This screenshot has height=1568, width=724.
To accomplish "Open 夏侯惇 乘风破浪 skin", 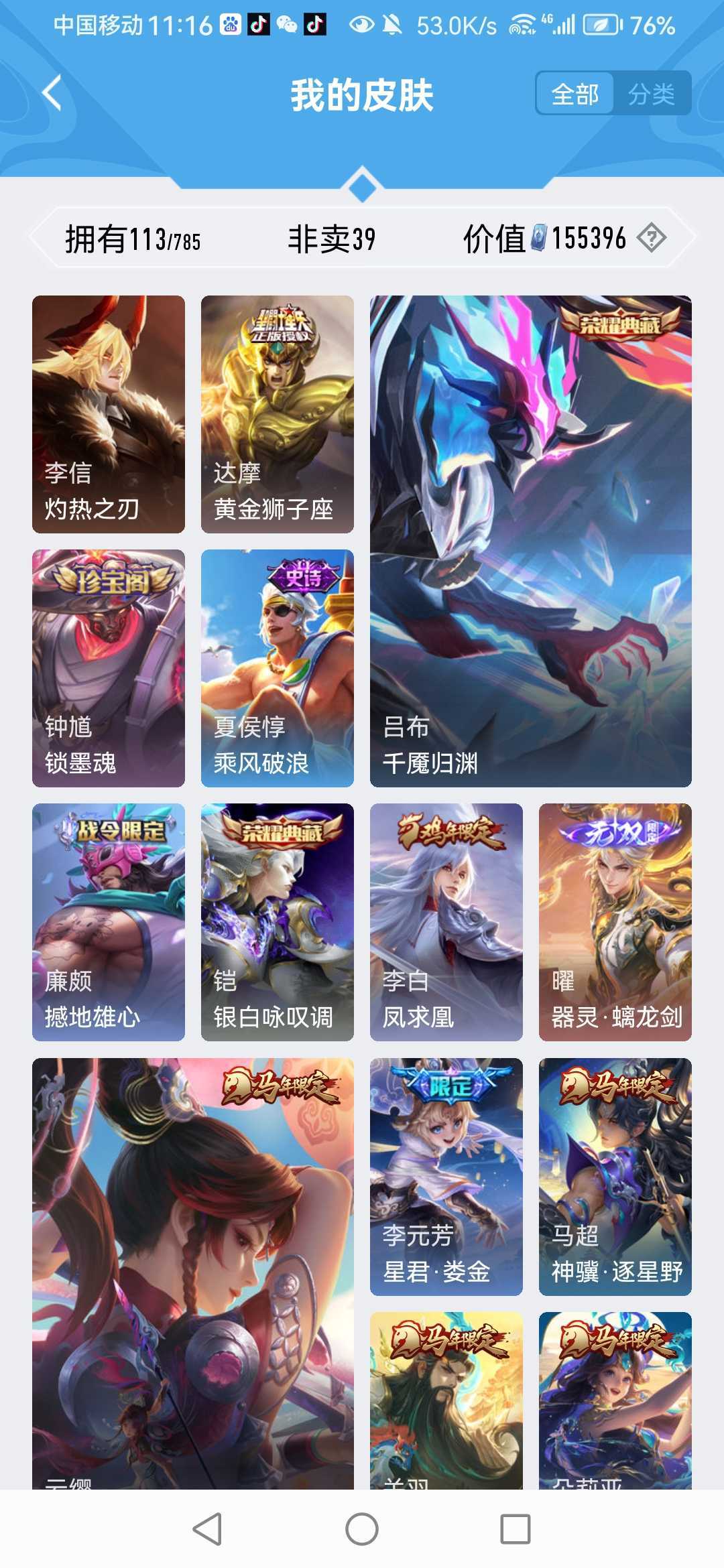I will [278, 668].
